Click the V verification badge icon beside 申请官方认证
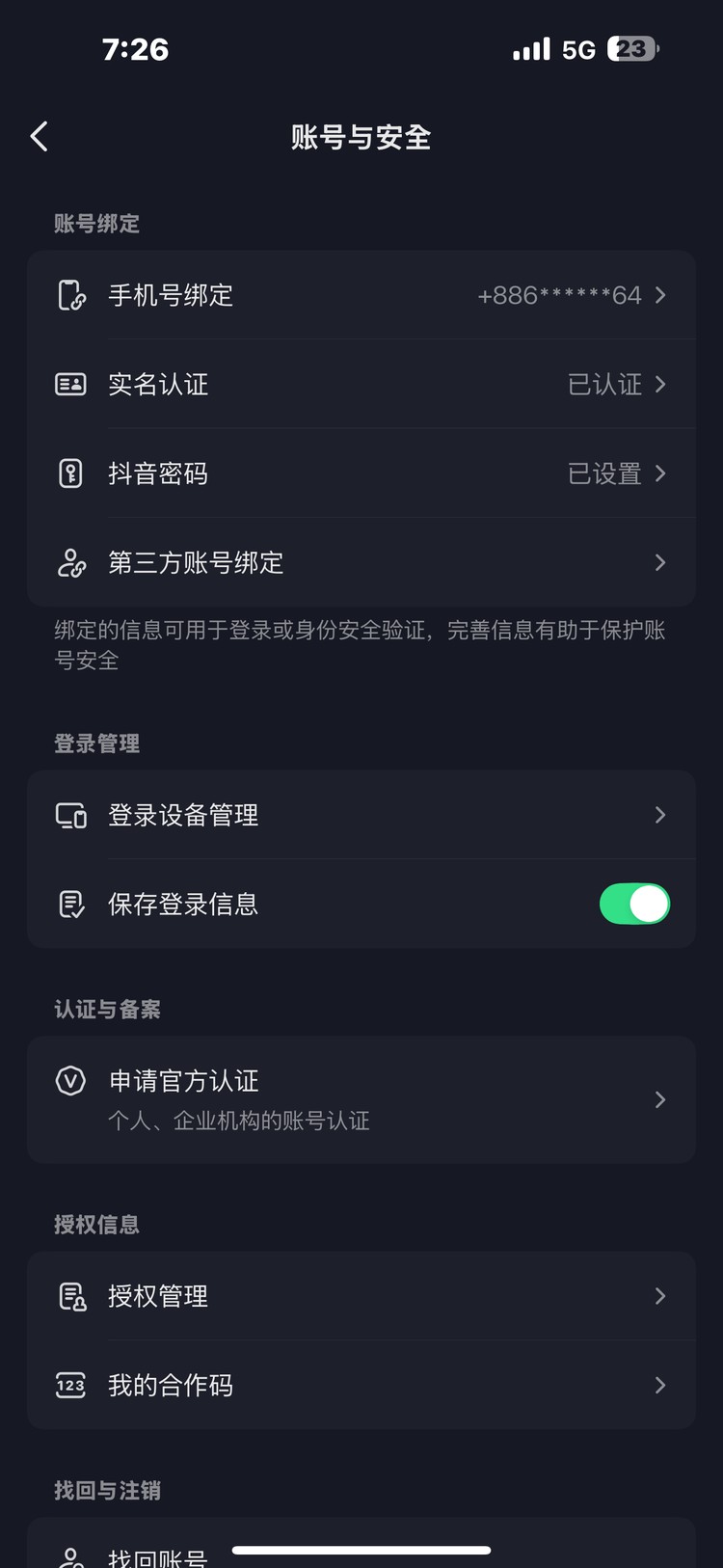 click(x=70, y=1081)
